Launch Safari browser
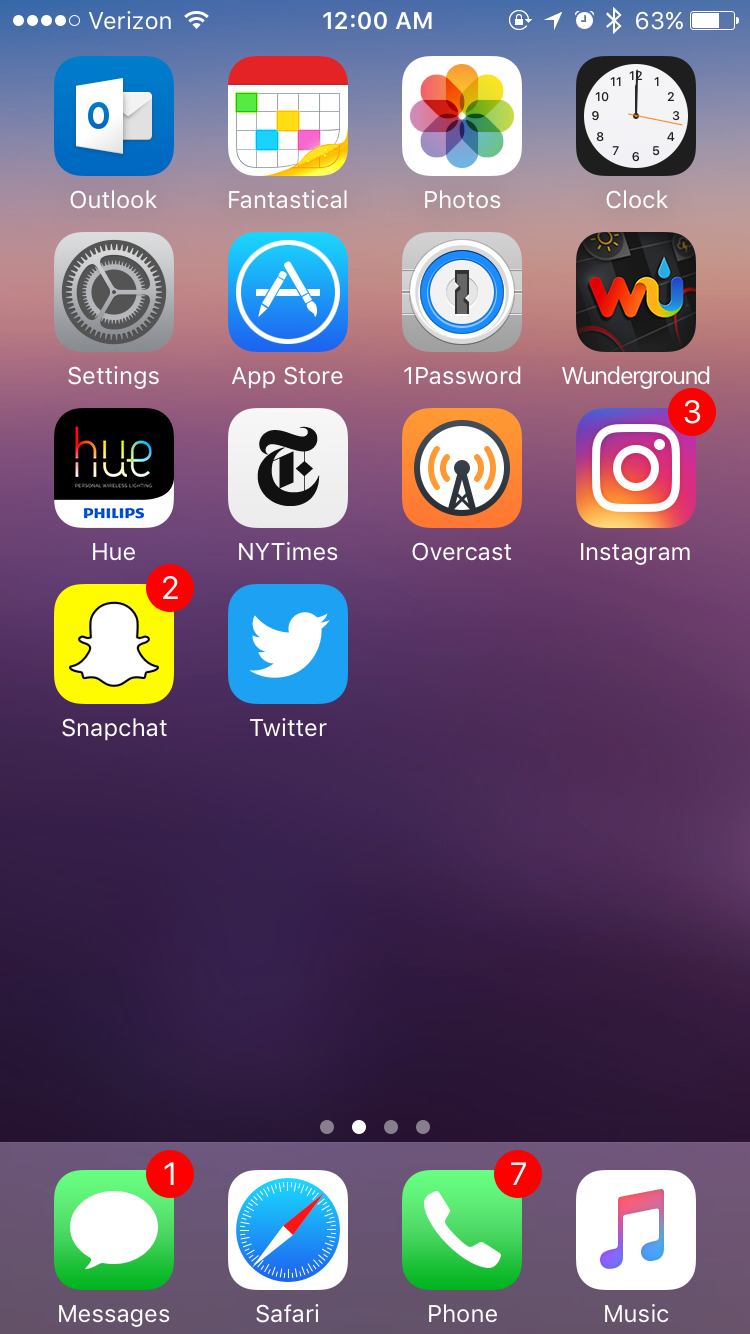Viewport: 750px width, 1334px height. (x=288, y=1230)
